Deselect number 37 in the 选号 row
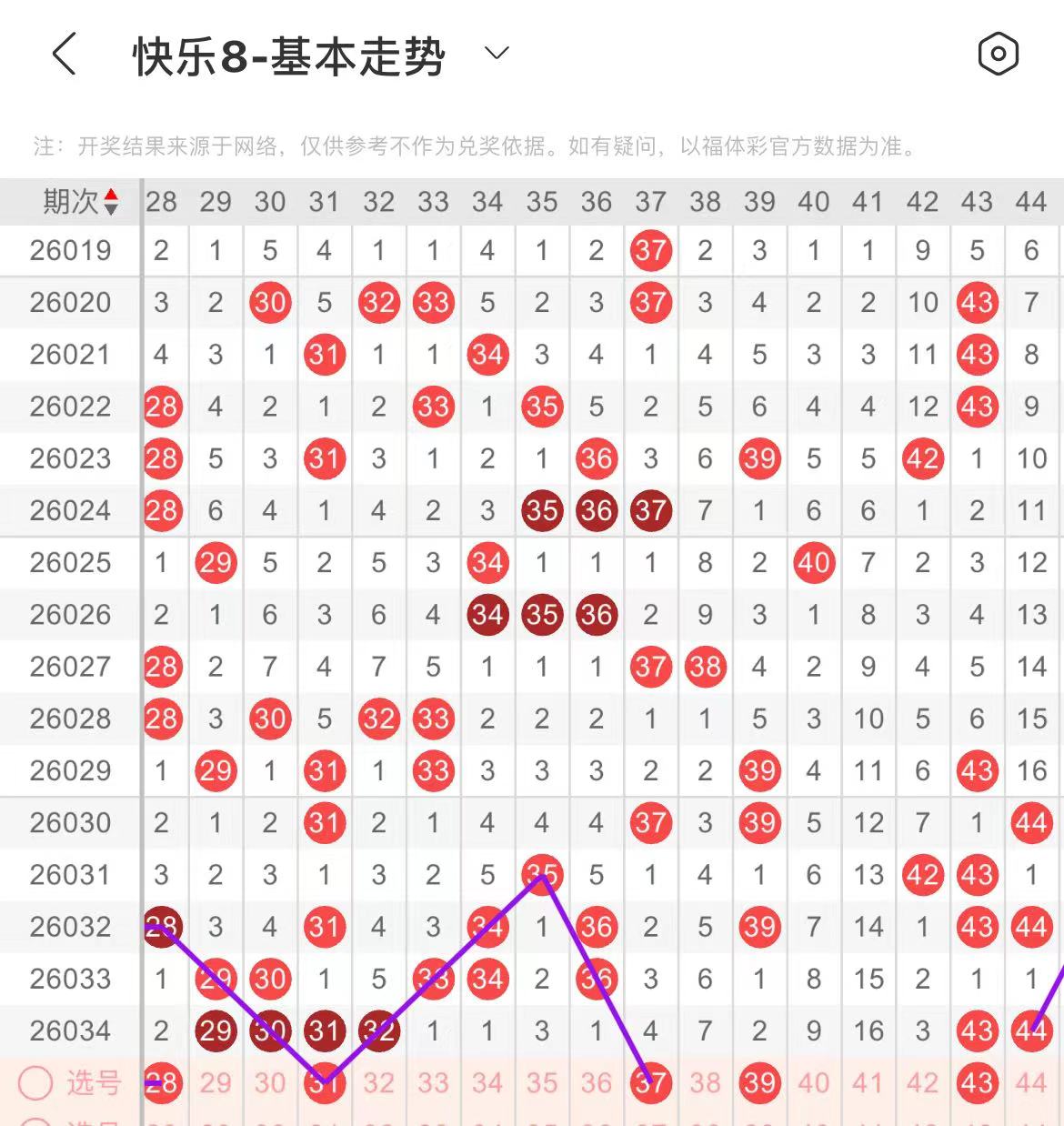The image size is (1064, 1126). [x=651, y=1082]
